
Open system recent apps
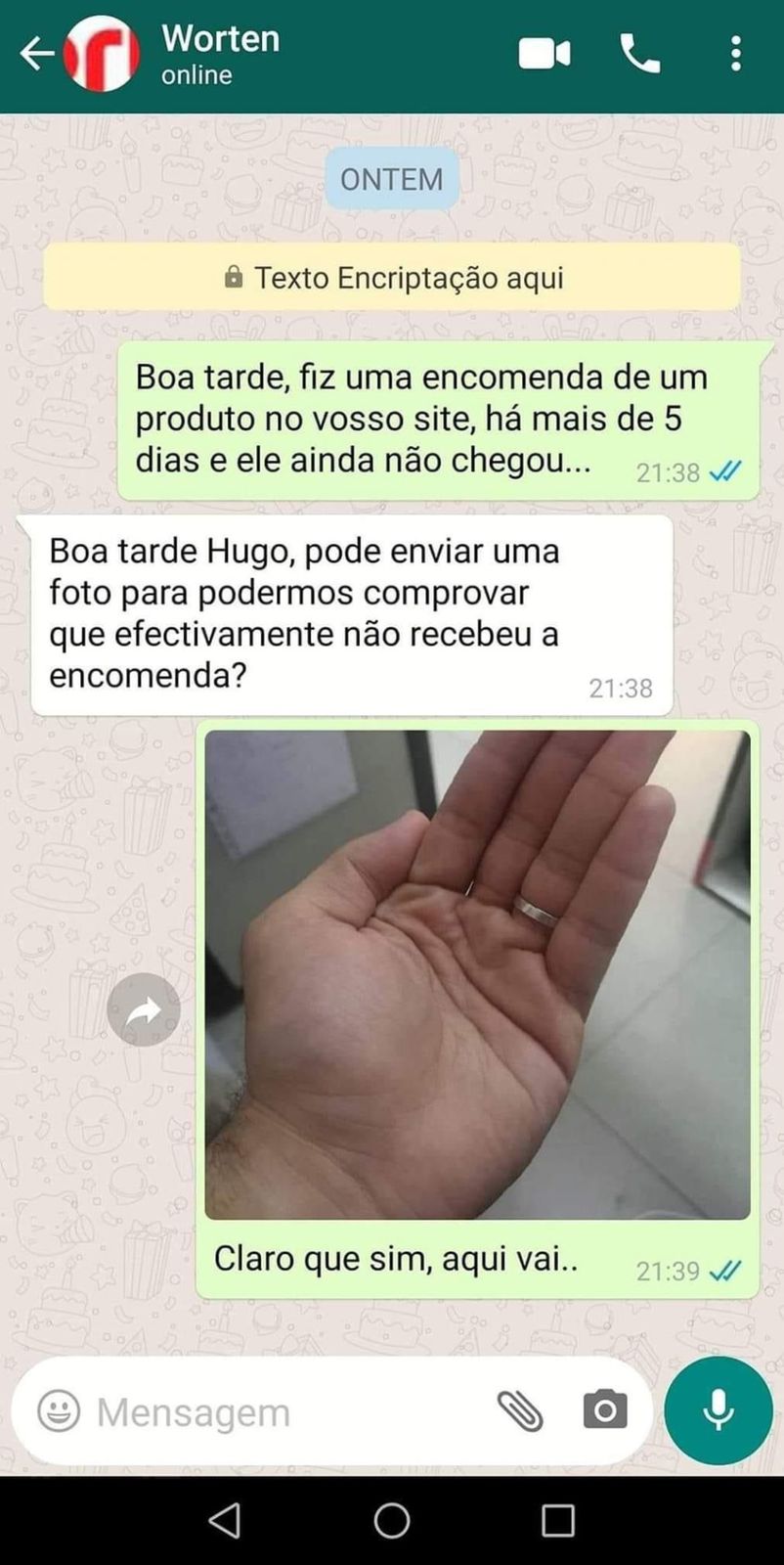(557, 1520)
